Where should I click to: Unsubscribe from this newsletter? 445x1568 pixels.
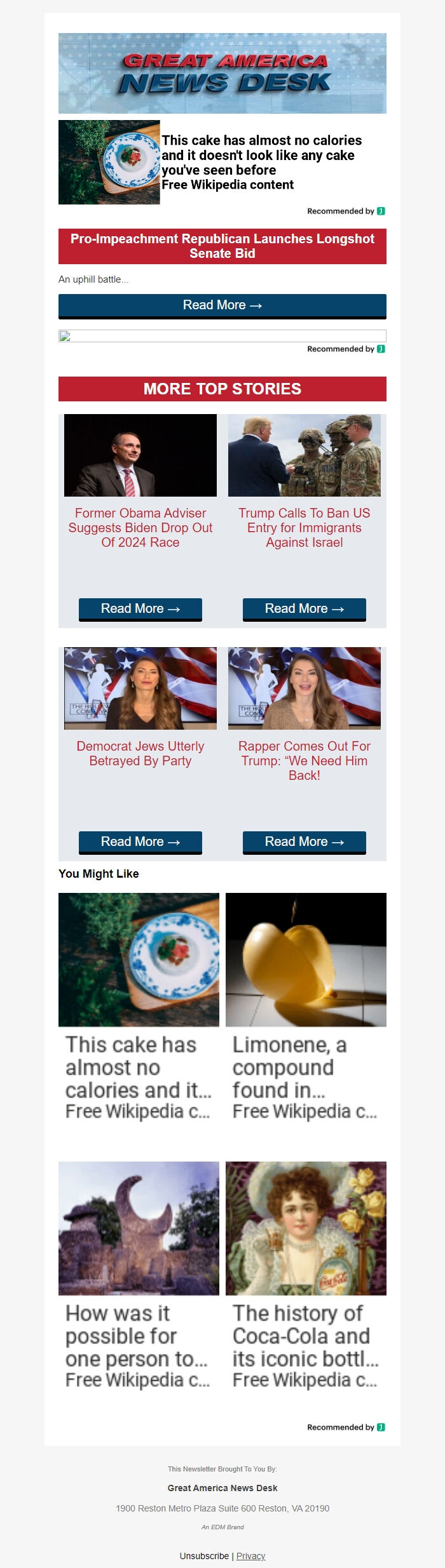pos(204,1556)
